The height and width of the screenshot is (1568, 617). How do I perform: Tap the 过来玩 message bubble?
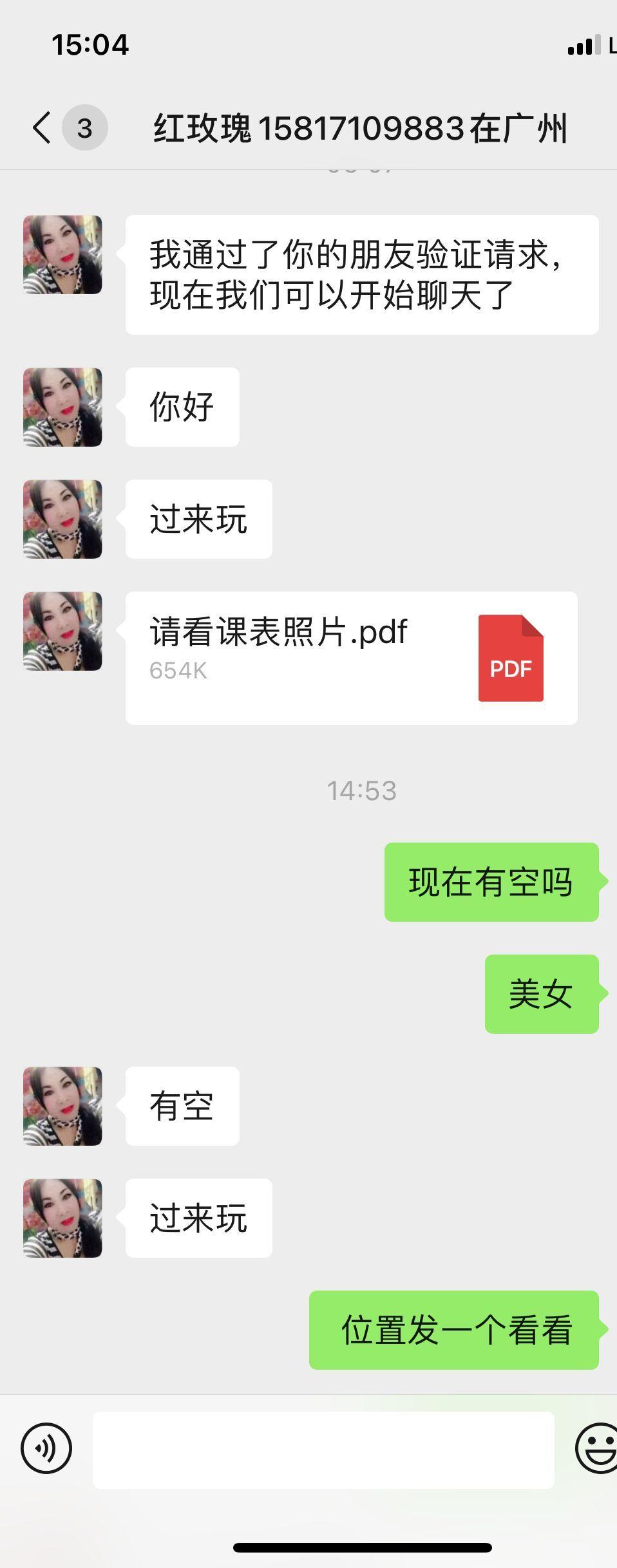pos(198,518)
